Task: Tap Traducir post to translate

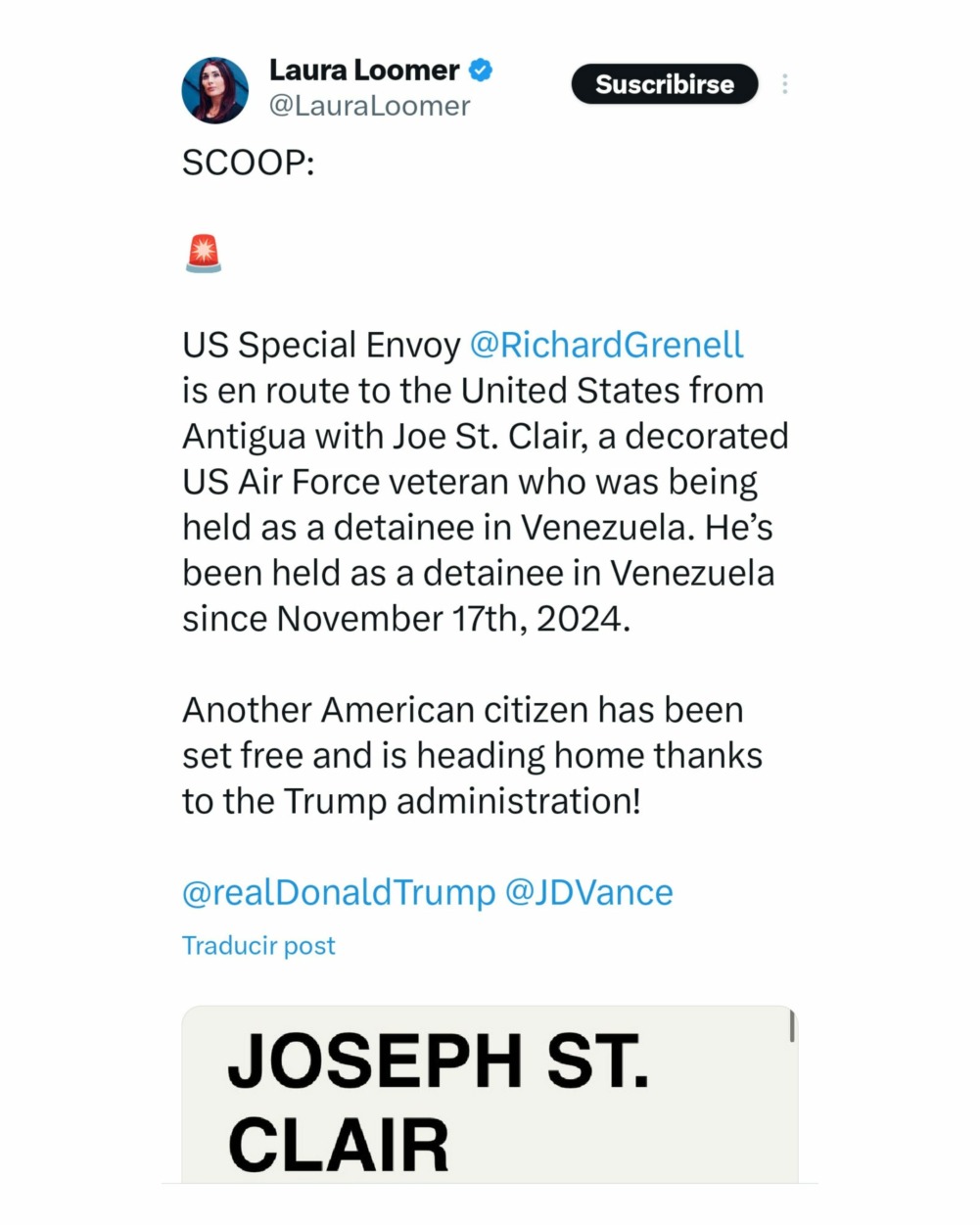Action: point(258,945)
